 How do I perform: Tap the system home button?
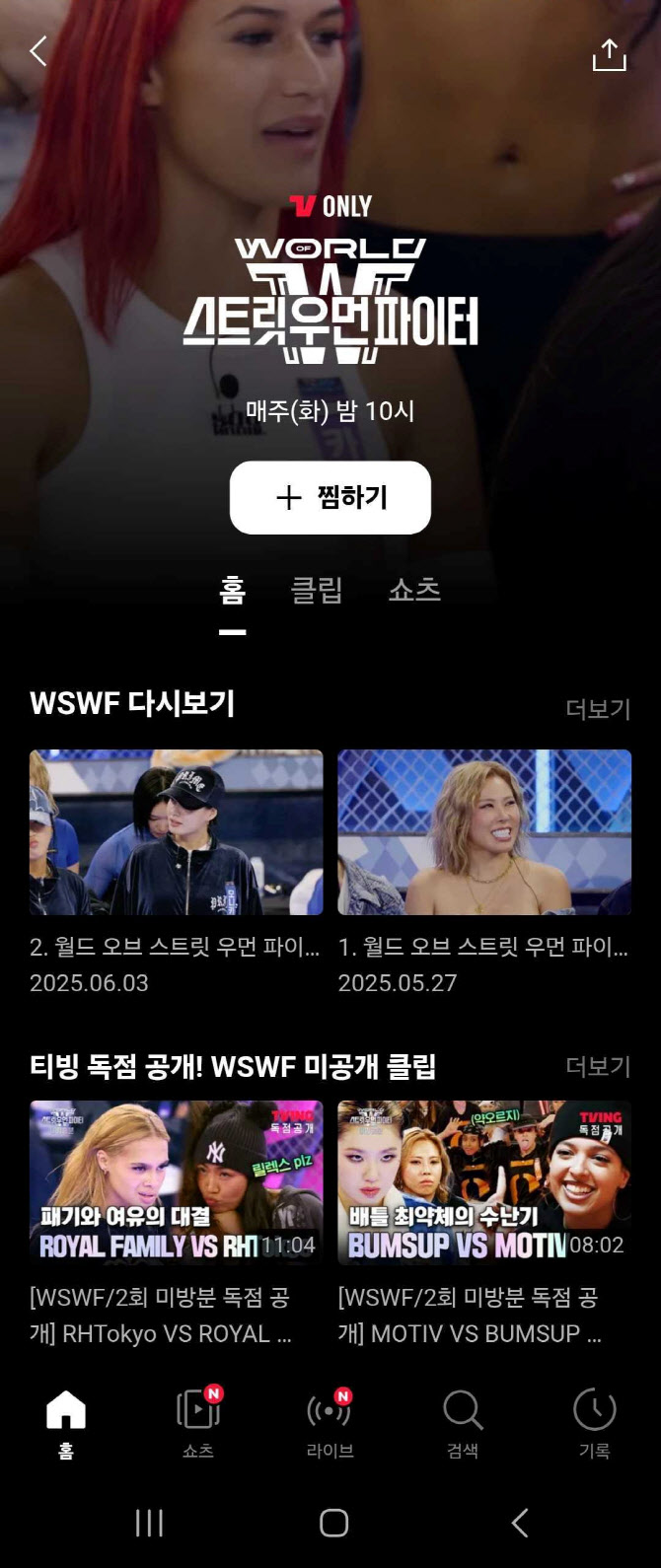pyautogui.click(x=333, y=1523)
